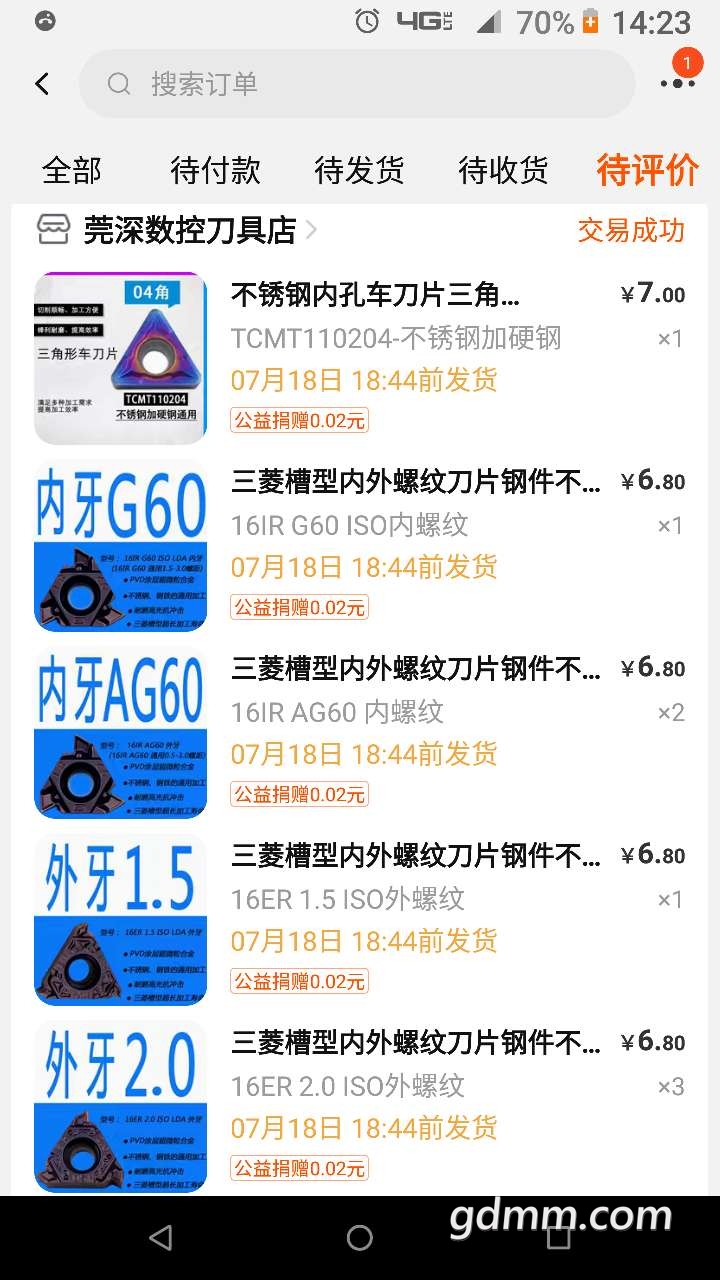Tap the system back button
This screenshot has height=1280, width=720.
(x=160, y=1238)
